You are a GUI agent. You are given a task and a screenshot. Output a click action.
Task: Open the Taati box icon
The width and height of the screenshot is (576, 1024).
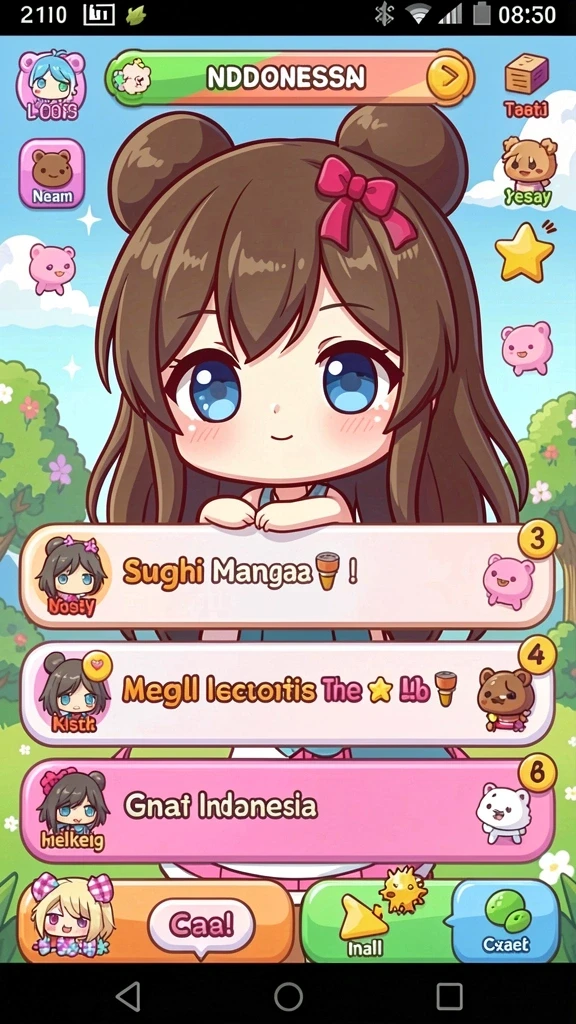[x=526, y=86]
